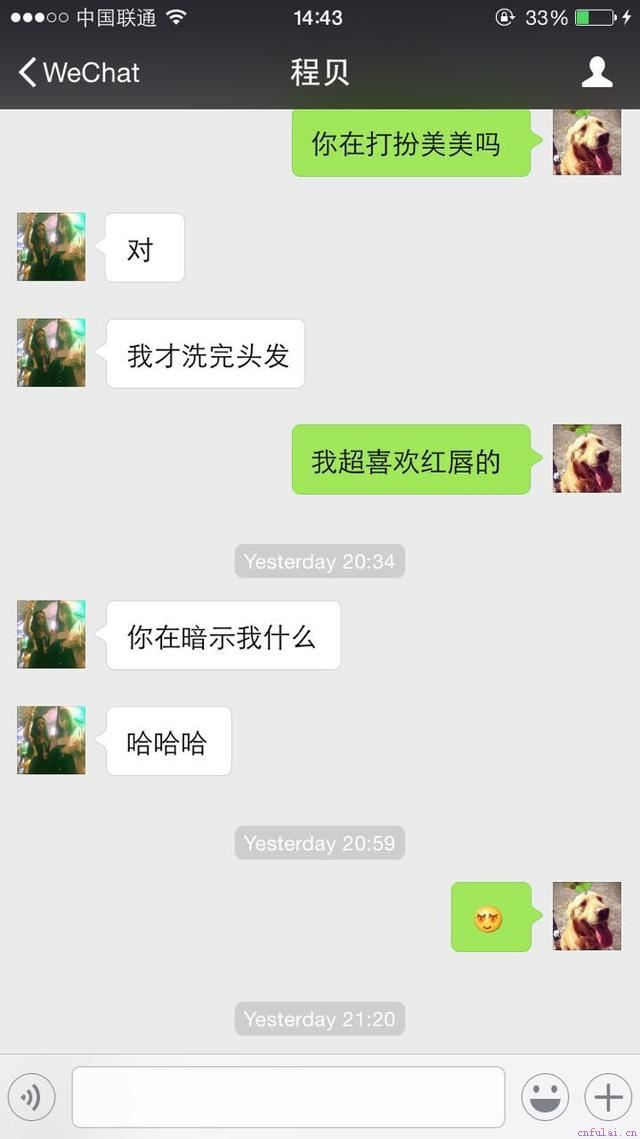Screen dimensions: 640x1139
Task: Focus the message text field
Action: coord(288,1097)
